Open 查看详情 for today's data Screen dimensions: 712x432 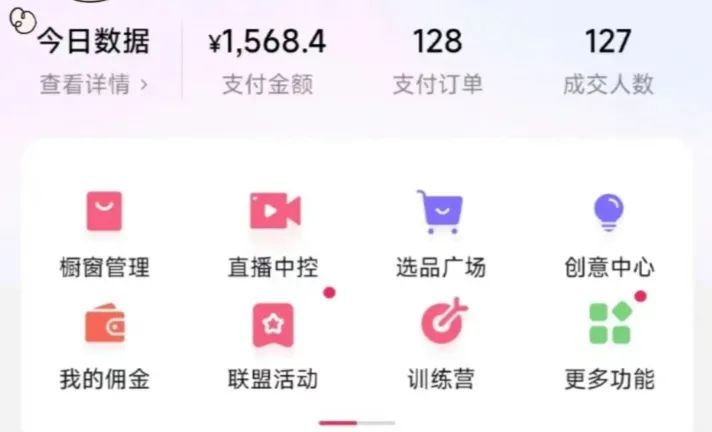pos(93,85)
